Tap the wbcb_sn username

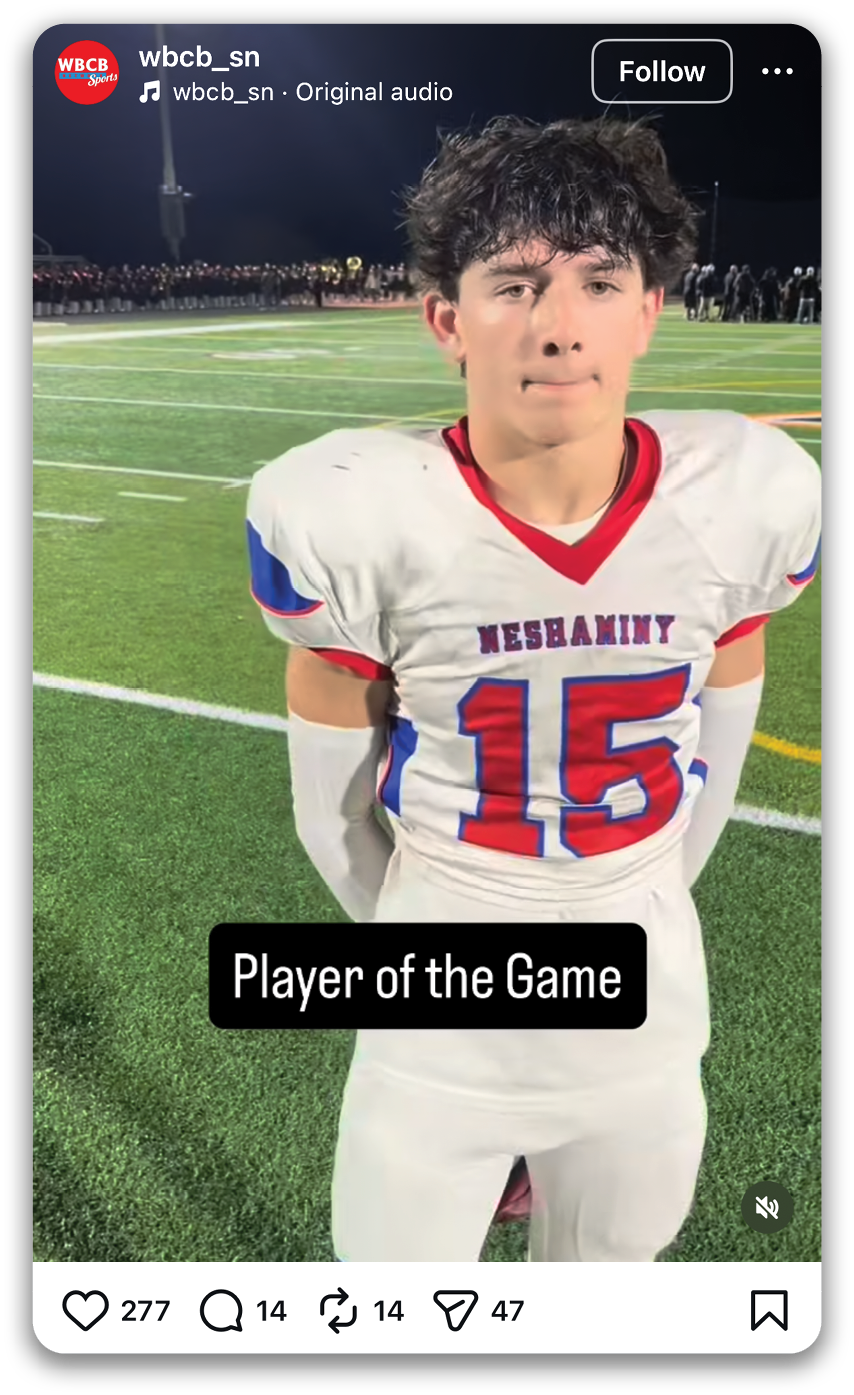(199, 57)
